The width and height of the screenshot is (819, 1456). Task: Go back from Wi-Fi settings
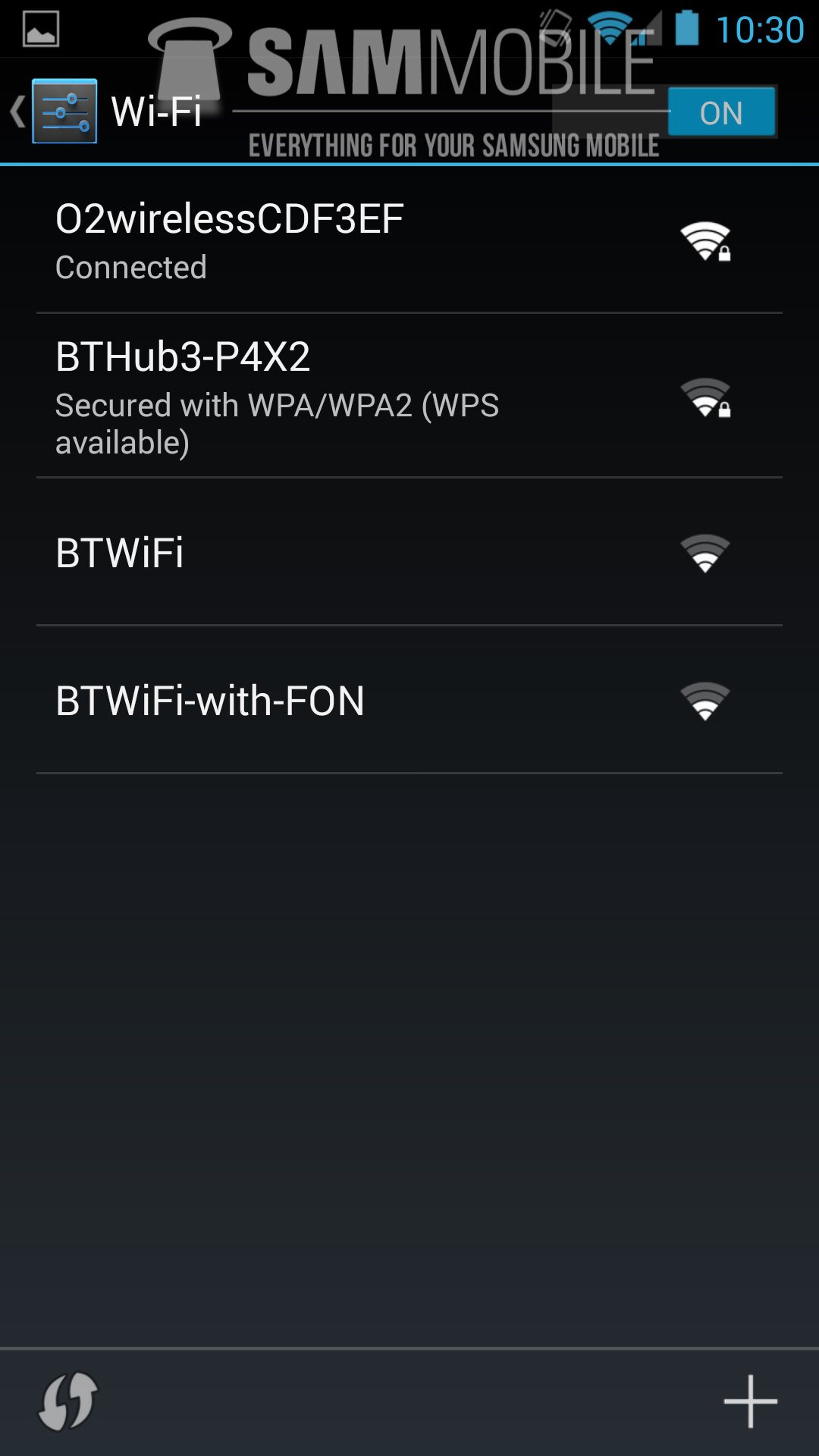click(x=53, y=111)
